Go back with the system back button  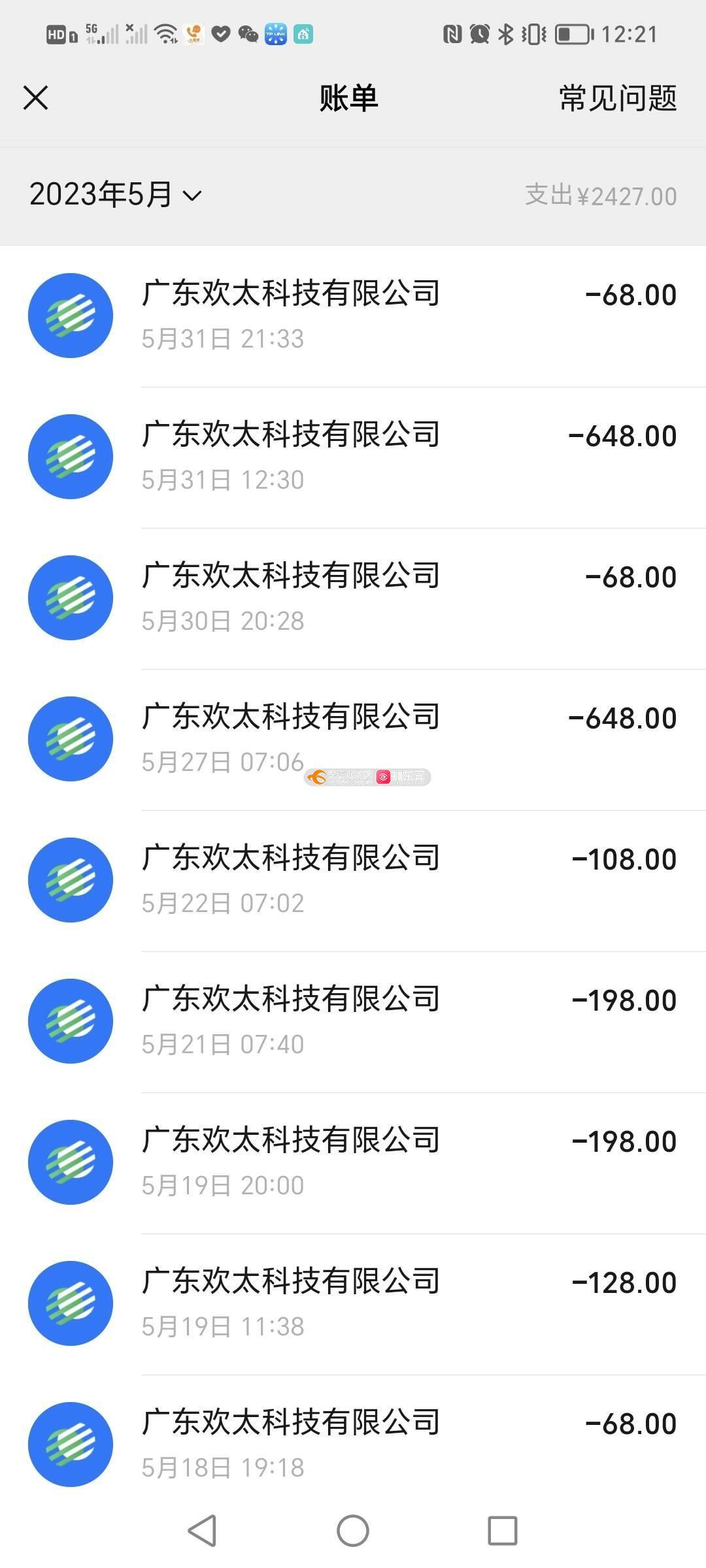pyautogui.click(x=202, y=1530)
